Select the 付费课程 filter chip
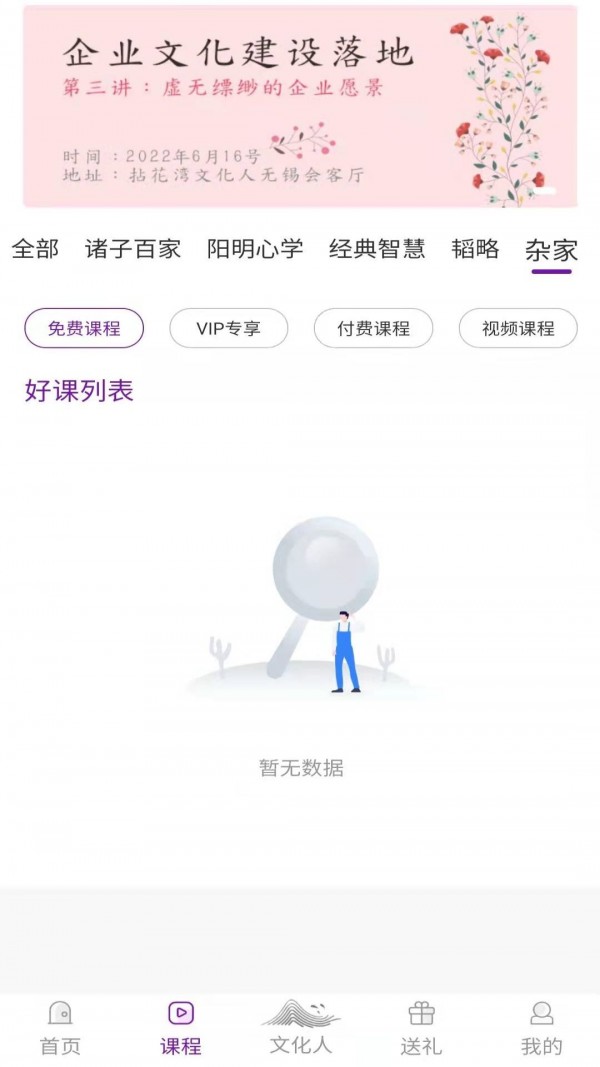This screenshot has height=1067, width=600. [373, 328]
